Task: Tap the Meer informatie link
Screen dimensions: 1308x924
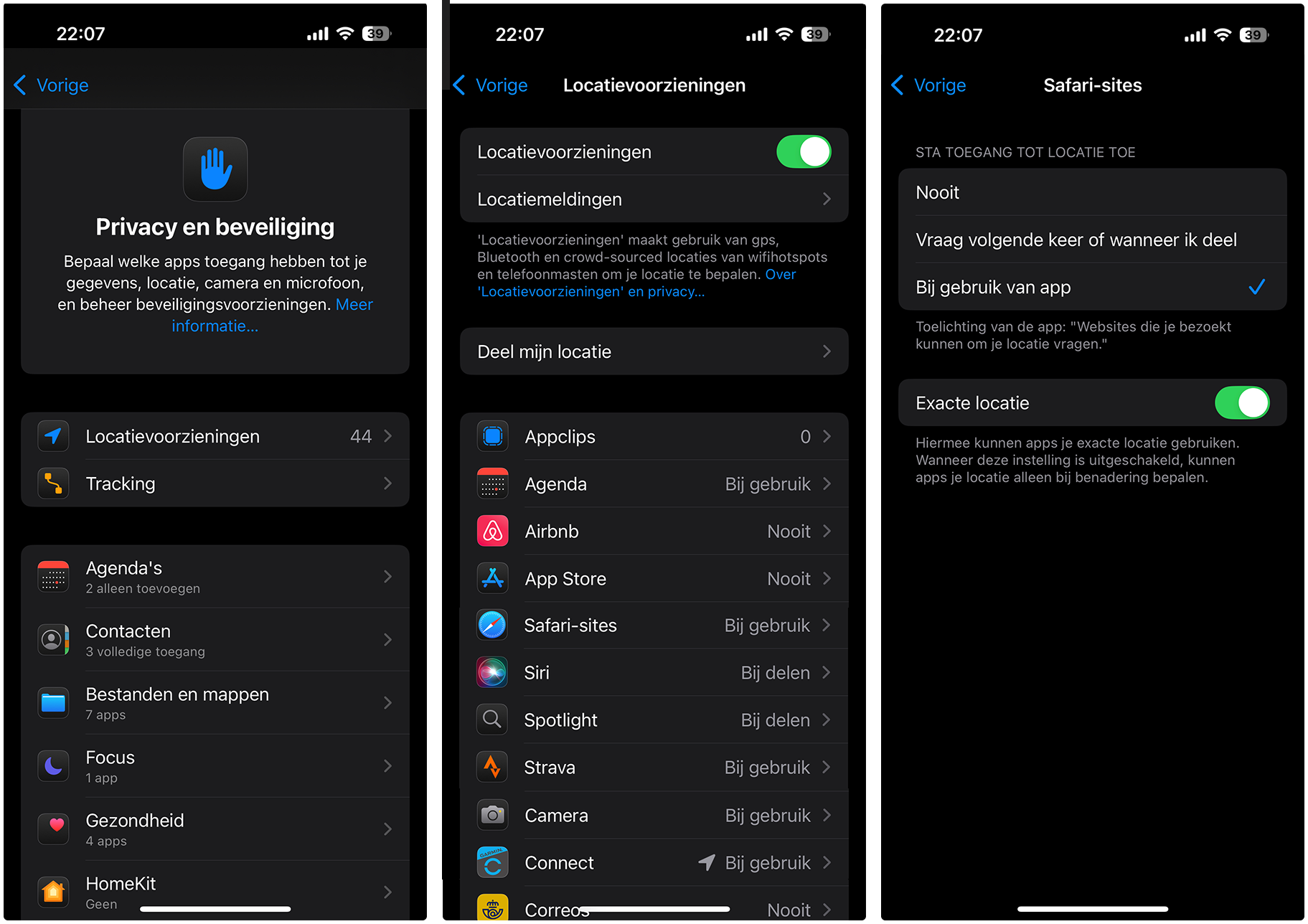Action: coord(215,326)
